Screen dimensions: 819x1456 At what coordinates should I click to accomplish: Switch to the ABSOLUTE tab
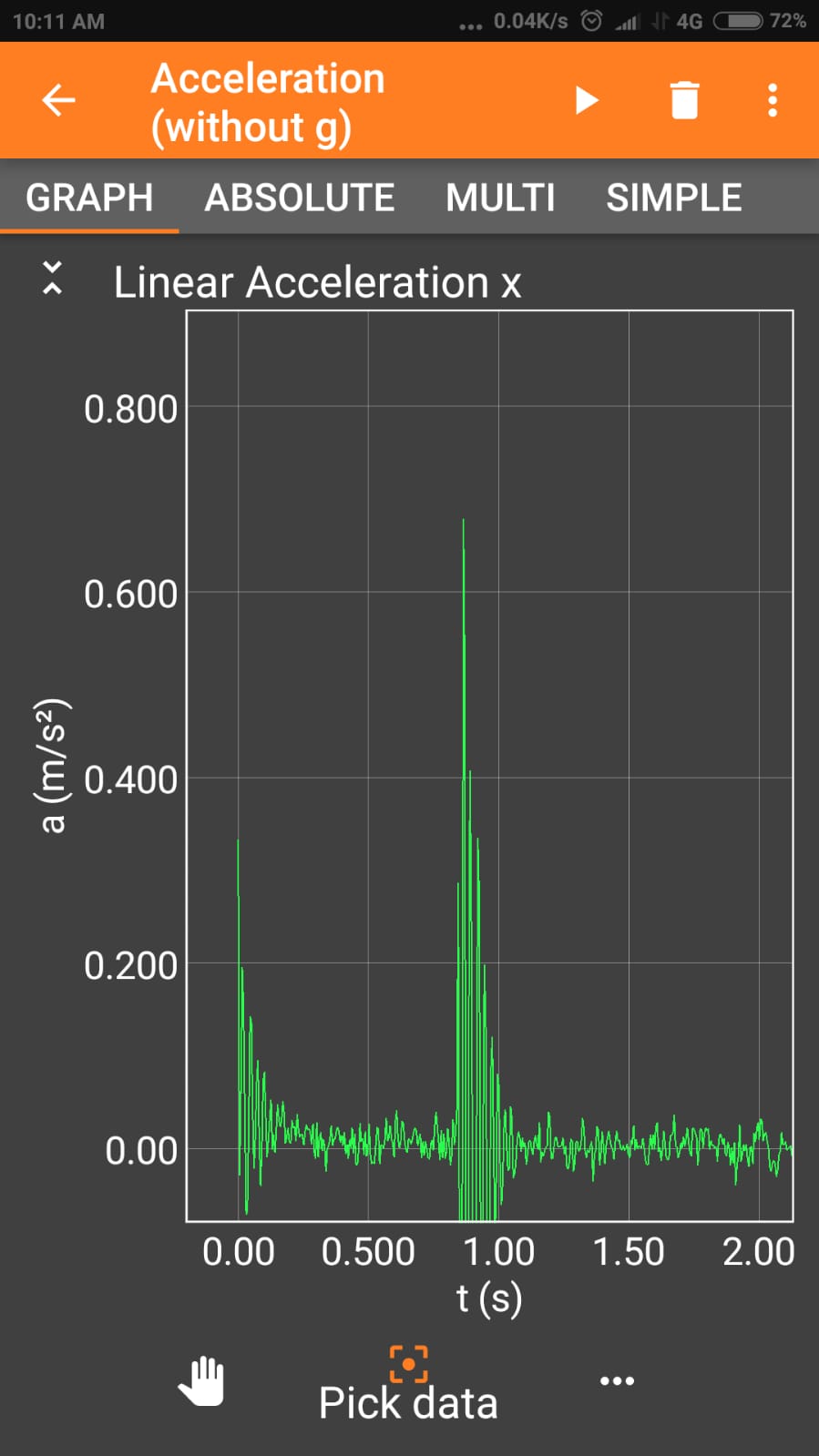click(x=300, y=198)
